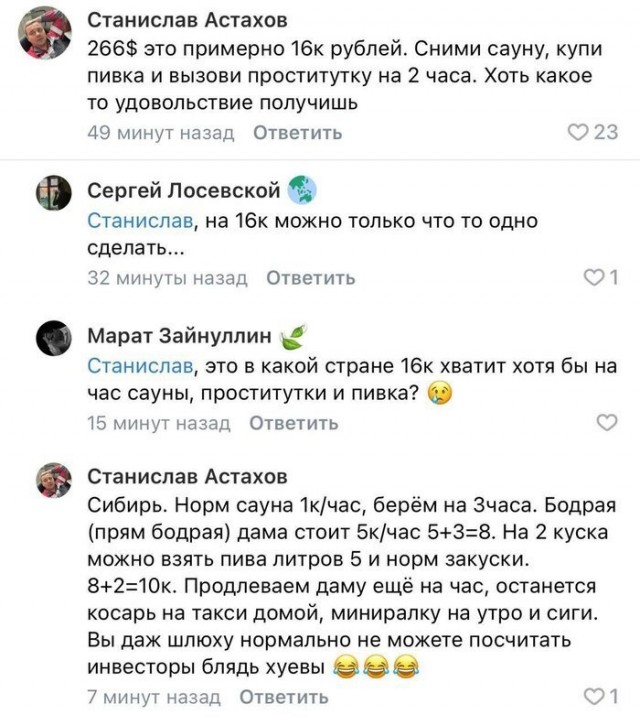Reply to Сергей Лосевской's comment
The height and width of the screenshot is (725, 640).
(311, 278)
